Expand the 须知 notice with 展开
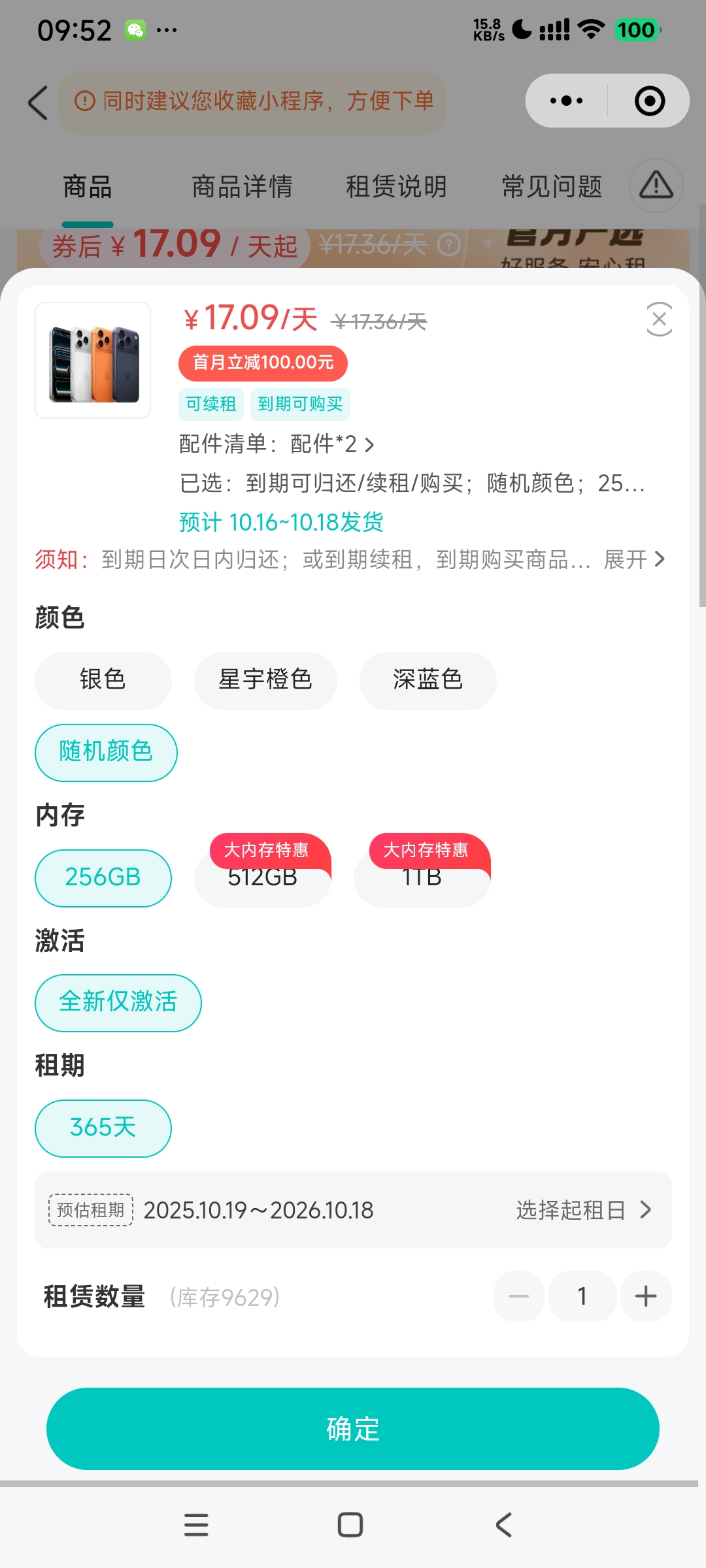The width and height of the screenshot is (706, 1568). point(634,560)
